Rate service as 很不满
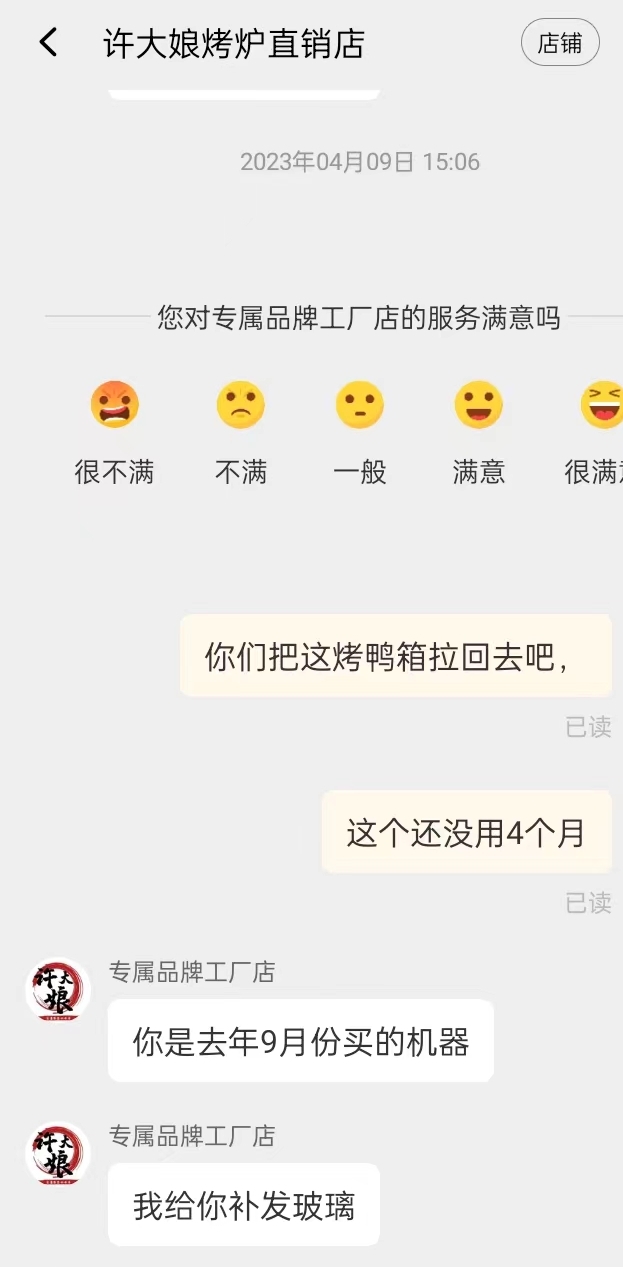This screenshot has height=1267, width=623. [114, 405]
